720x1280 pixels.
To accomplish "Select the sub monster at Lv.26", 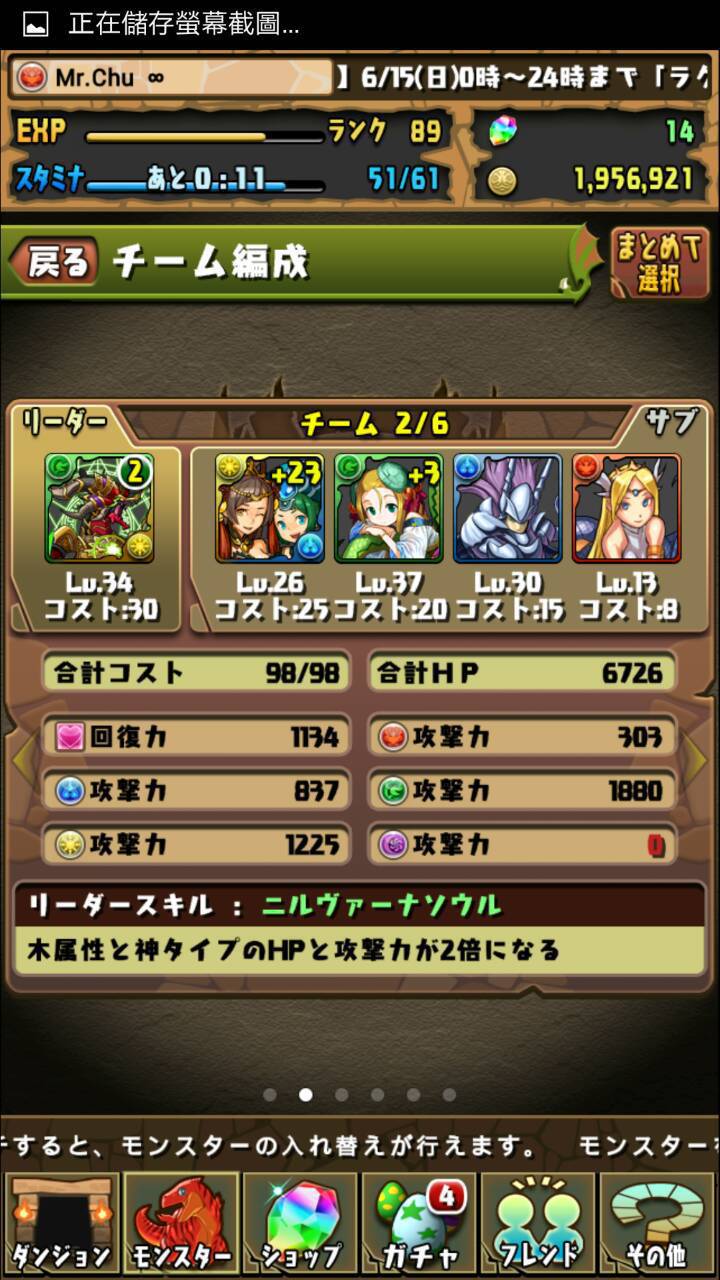I will [270, 508].
